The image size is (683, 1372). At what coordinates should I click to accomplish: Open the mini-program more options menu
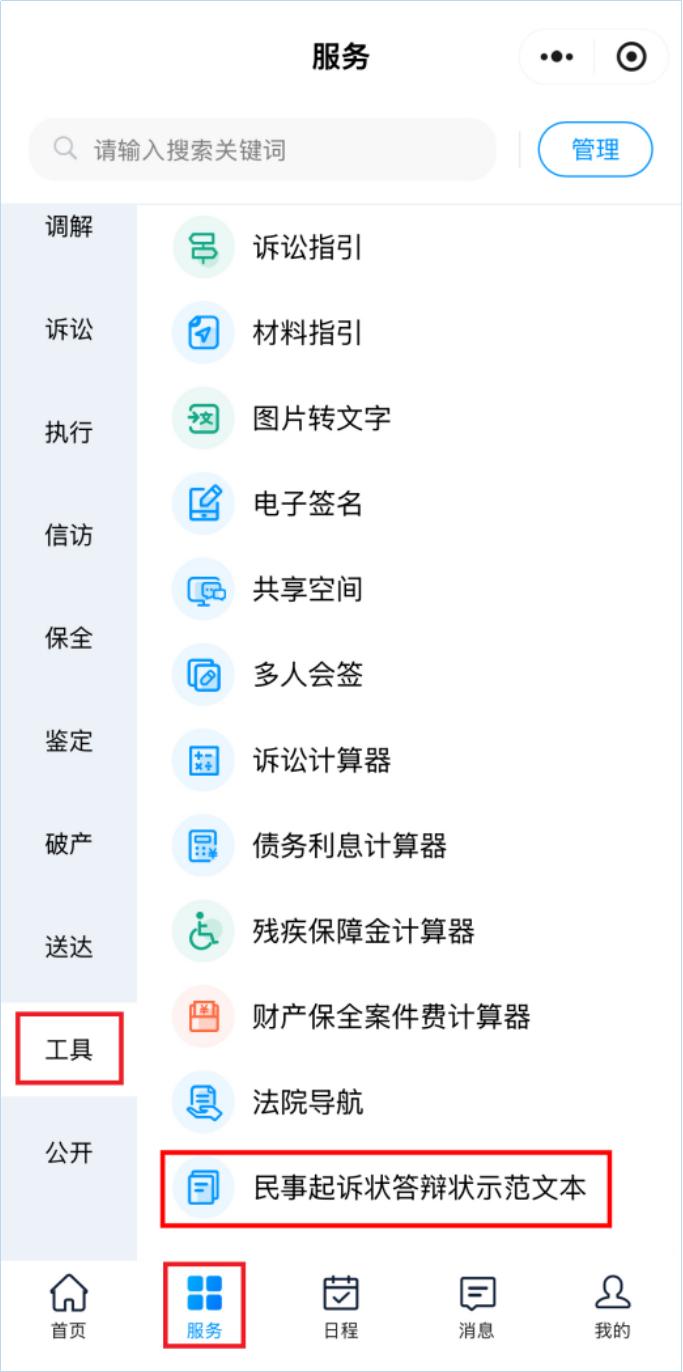click(x=558, y=58)
